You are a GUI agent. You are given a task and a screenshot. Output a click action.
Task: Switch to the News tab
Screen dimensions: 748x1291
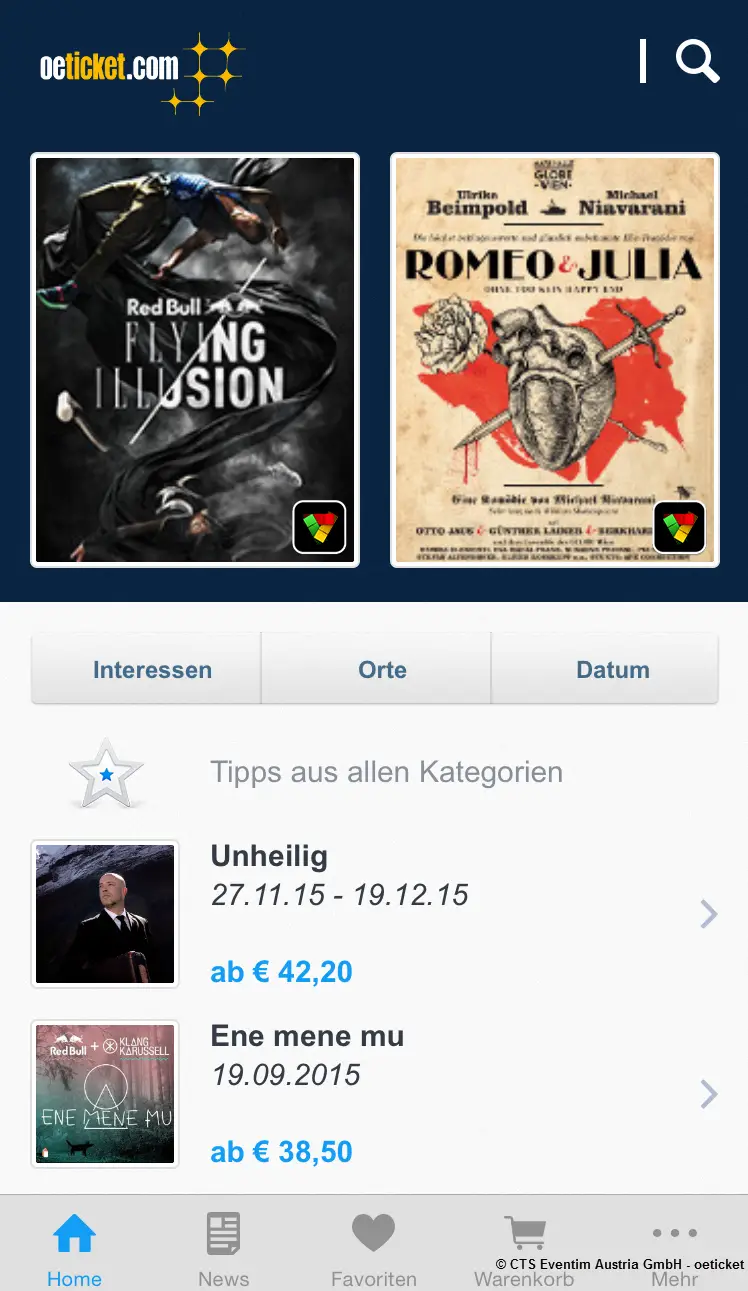[x=223, y=1248]
